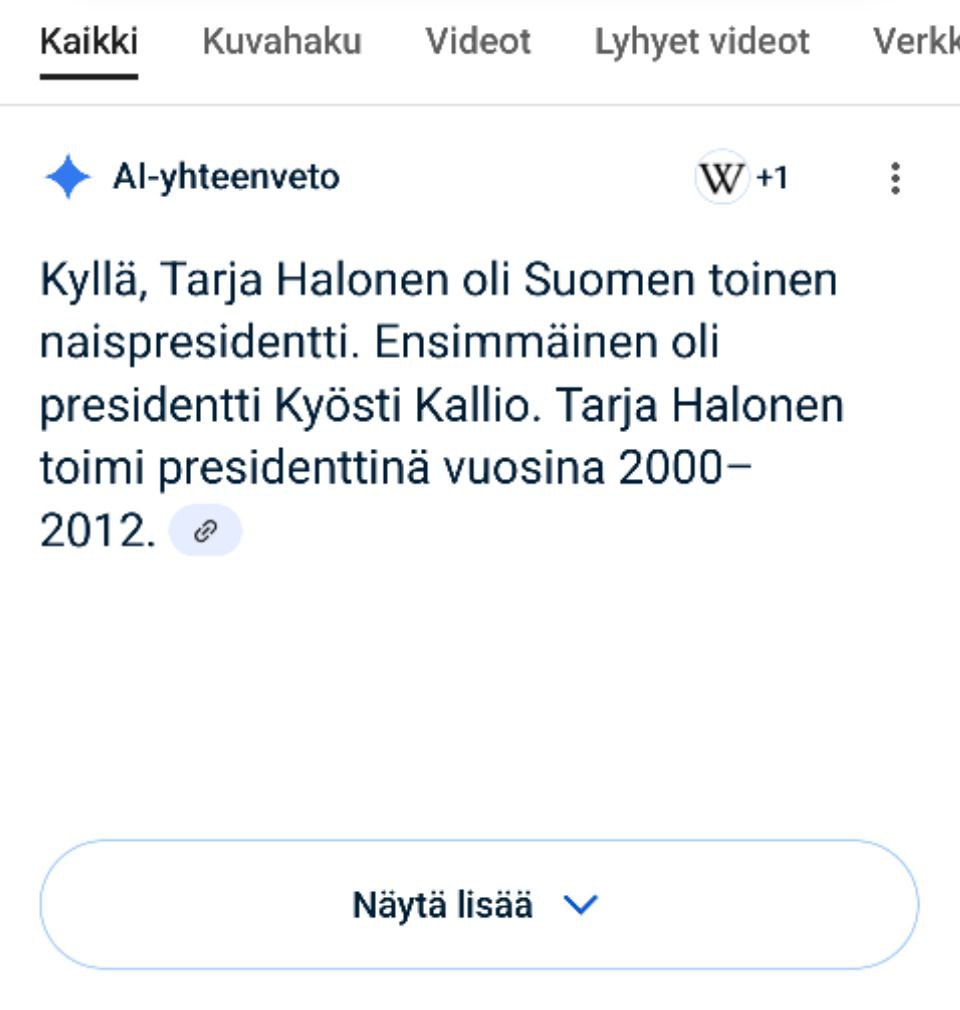Select the Lyhyet videot tab

click(701, 42)
